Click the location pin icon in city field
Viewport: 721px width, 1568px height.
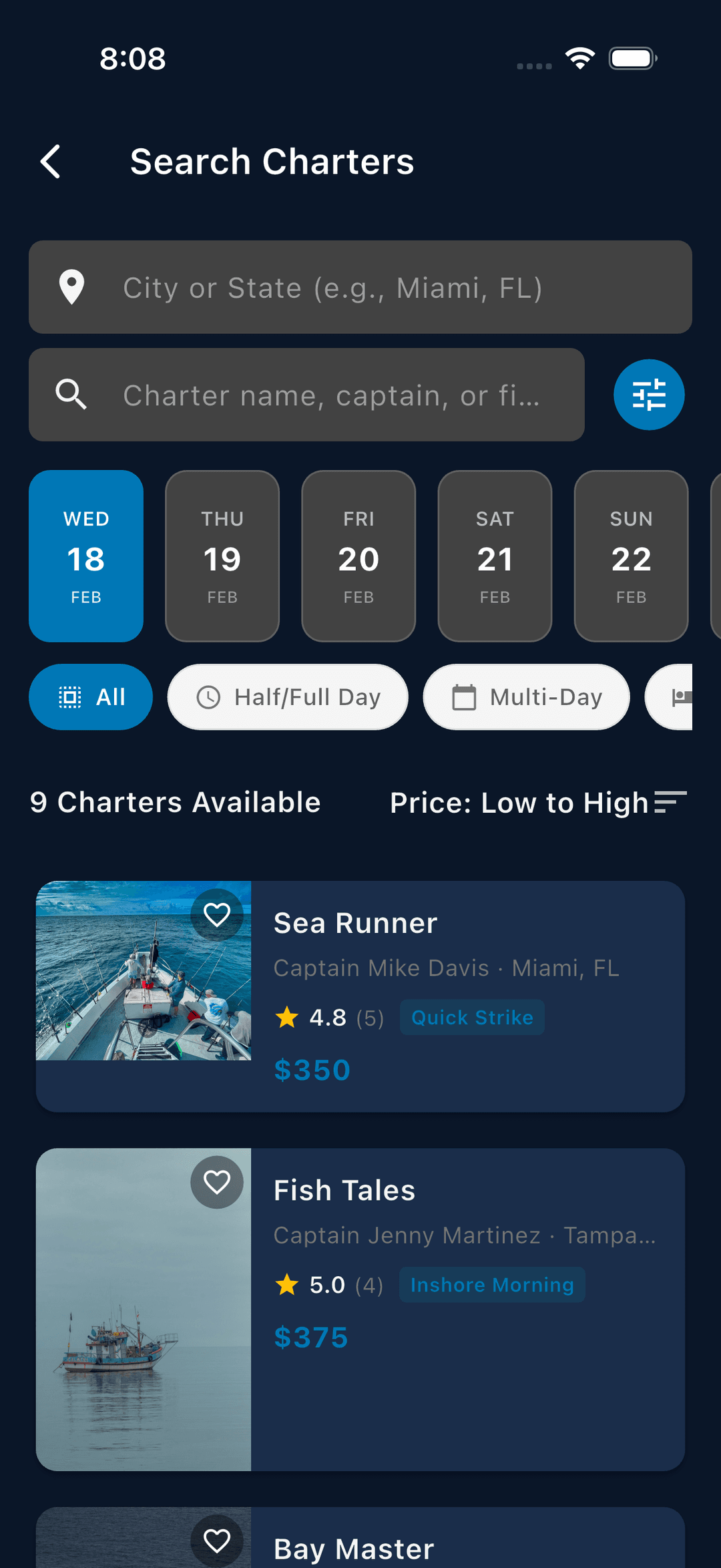pyautogui.click(x=71, y=287)
